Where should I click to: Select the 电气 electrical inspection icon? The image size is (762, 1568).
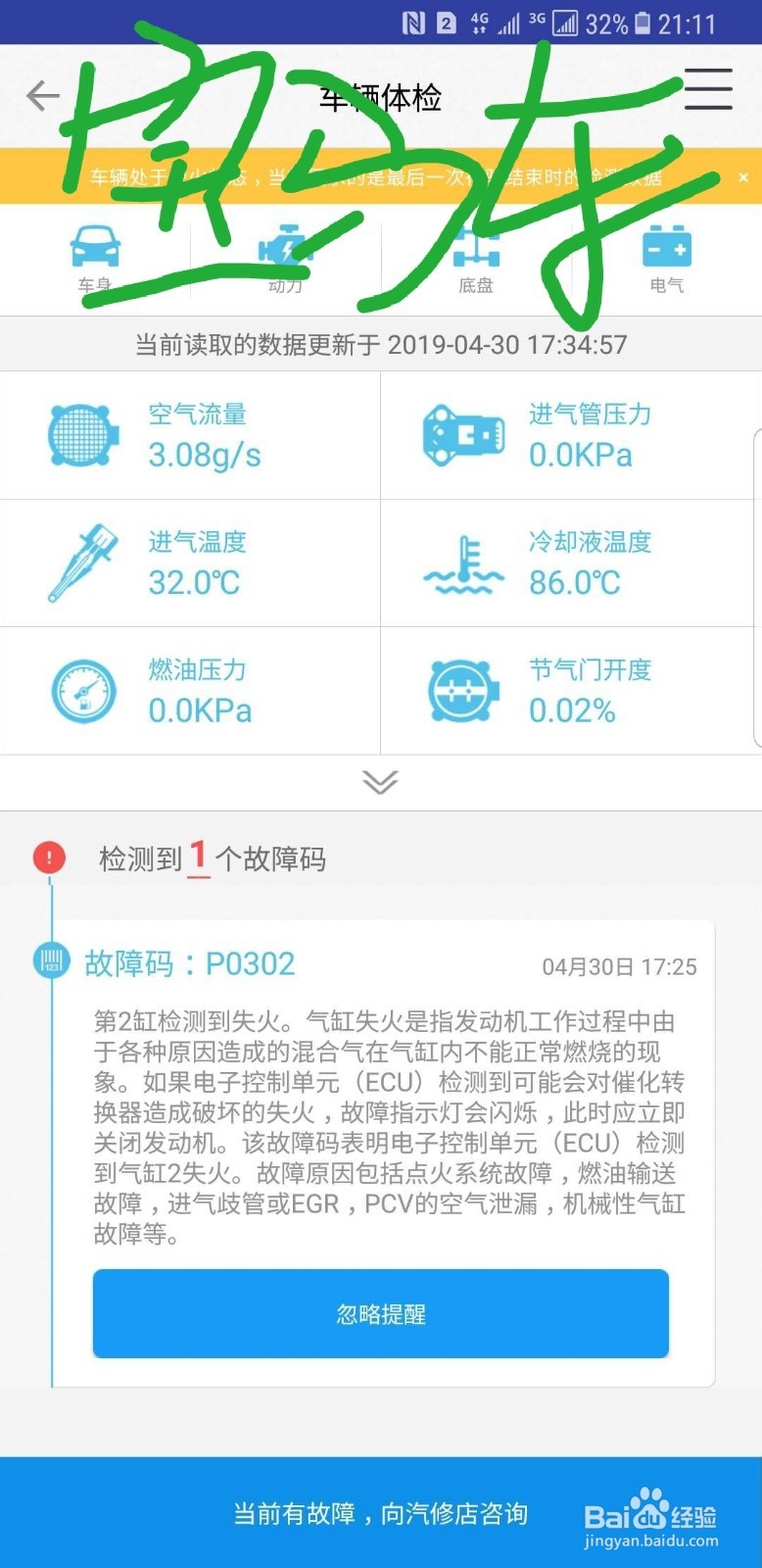point(664,250)
